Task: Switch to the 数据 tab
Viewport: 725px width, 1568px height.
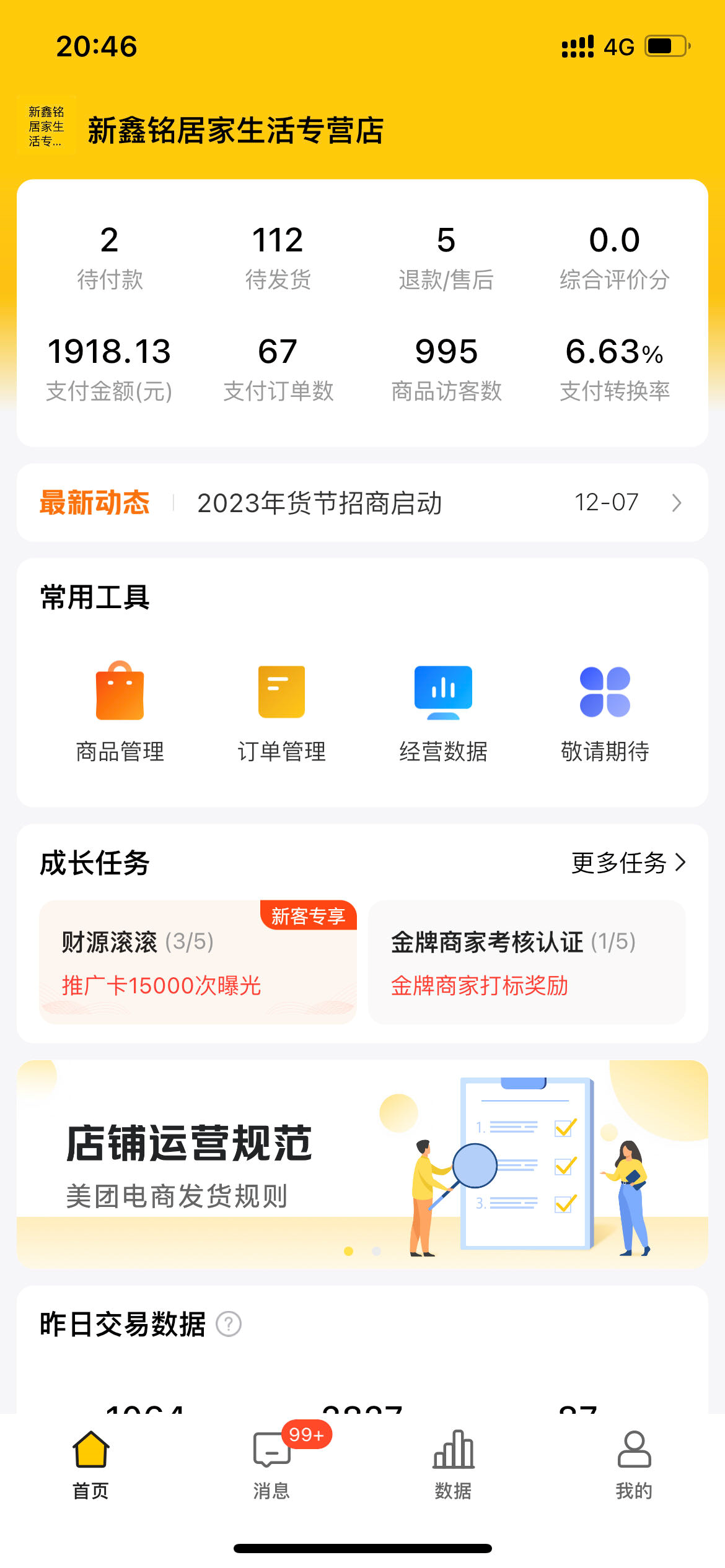Action: [453, 1465]
